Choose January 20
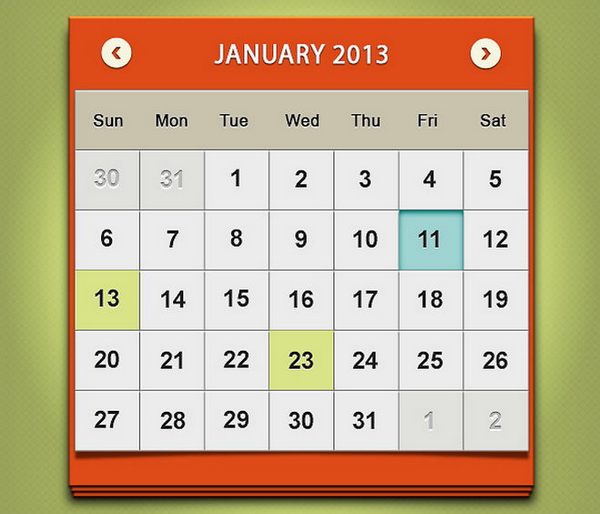The width and height of the screenshot is (600, 514). [107, 361]
